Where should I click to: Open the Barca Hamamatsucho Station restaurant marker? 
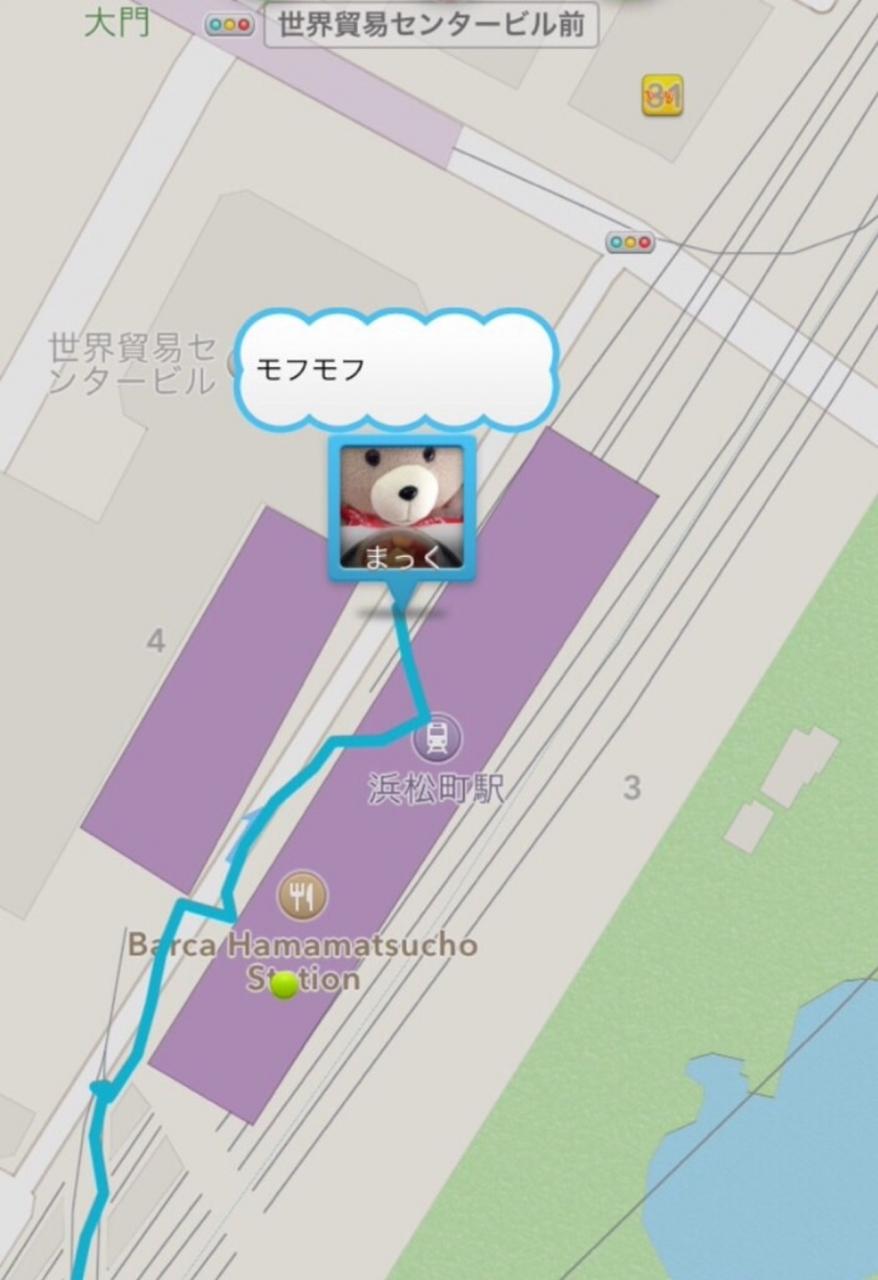302,896
